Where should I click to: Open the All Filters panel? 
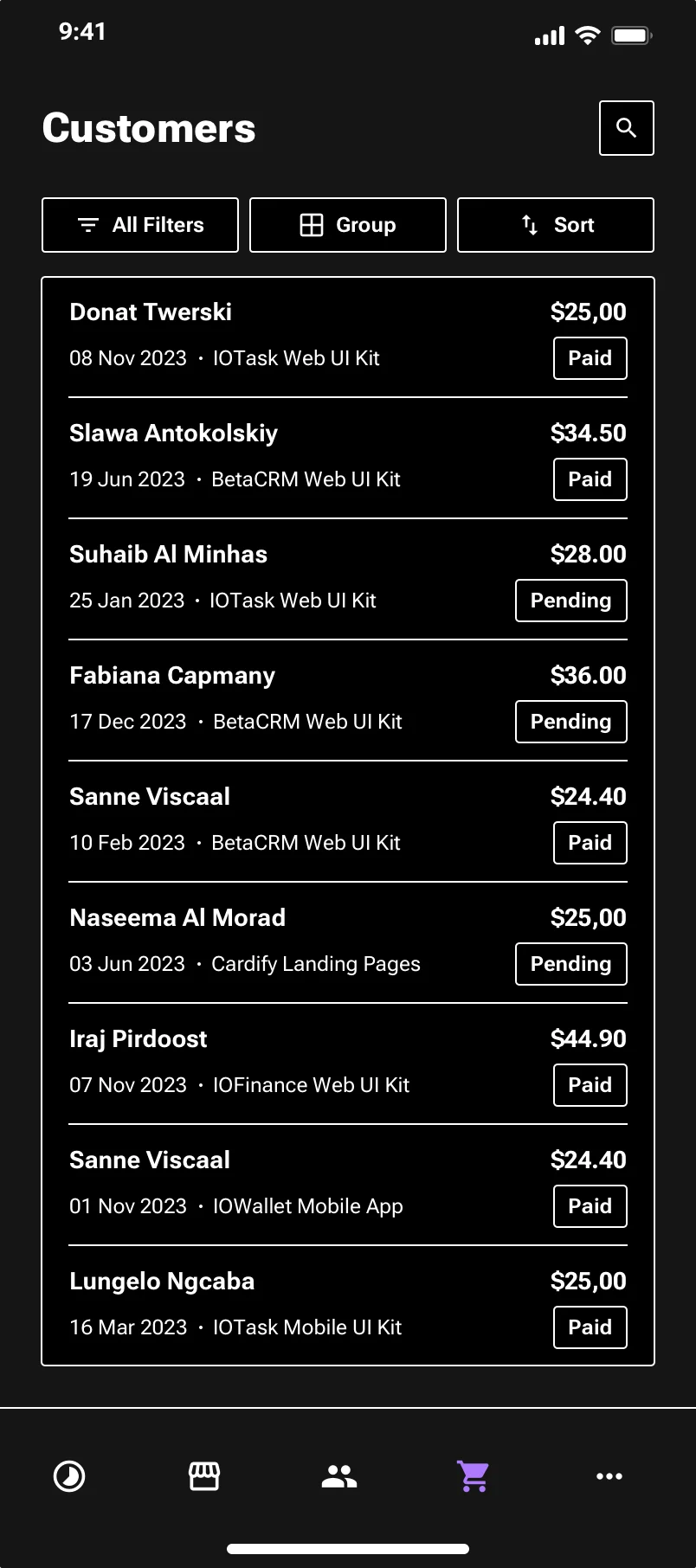point(139,225)
